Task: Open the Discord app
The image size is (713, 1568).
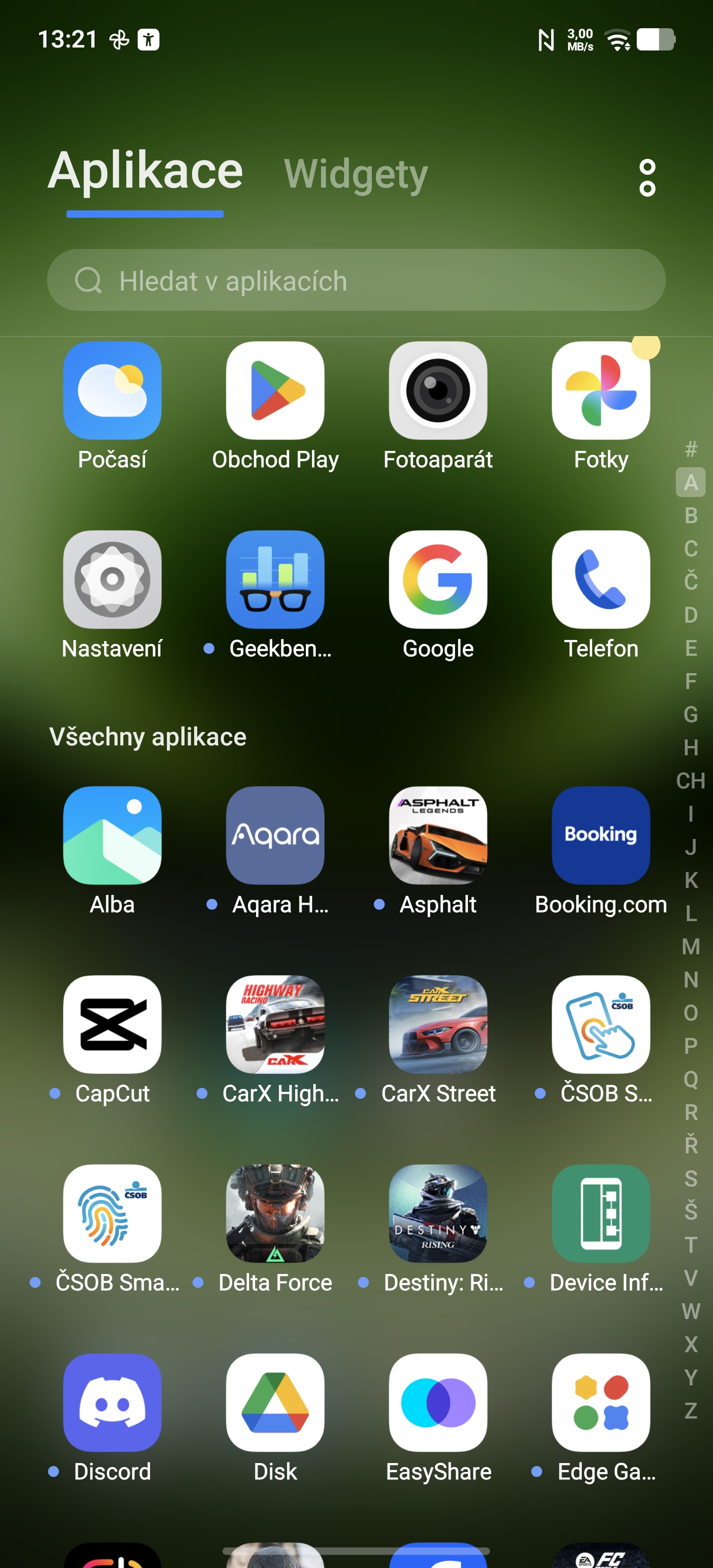Action: [112, 1402]
